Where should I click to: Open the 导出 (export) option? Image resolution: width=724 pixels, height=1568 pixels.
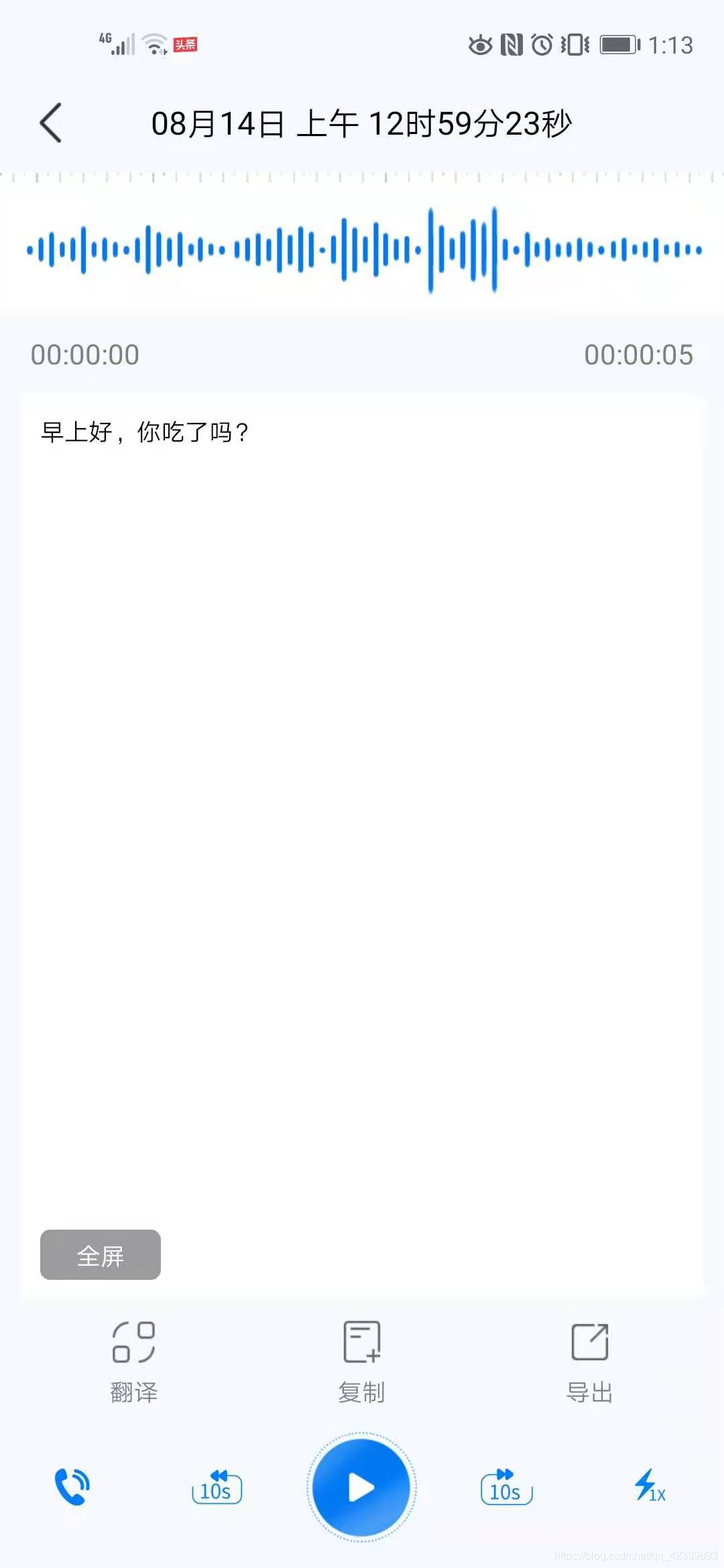[590, 1340]
